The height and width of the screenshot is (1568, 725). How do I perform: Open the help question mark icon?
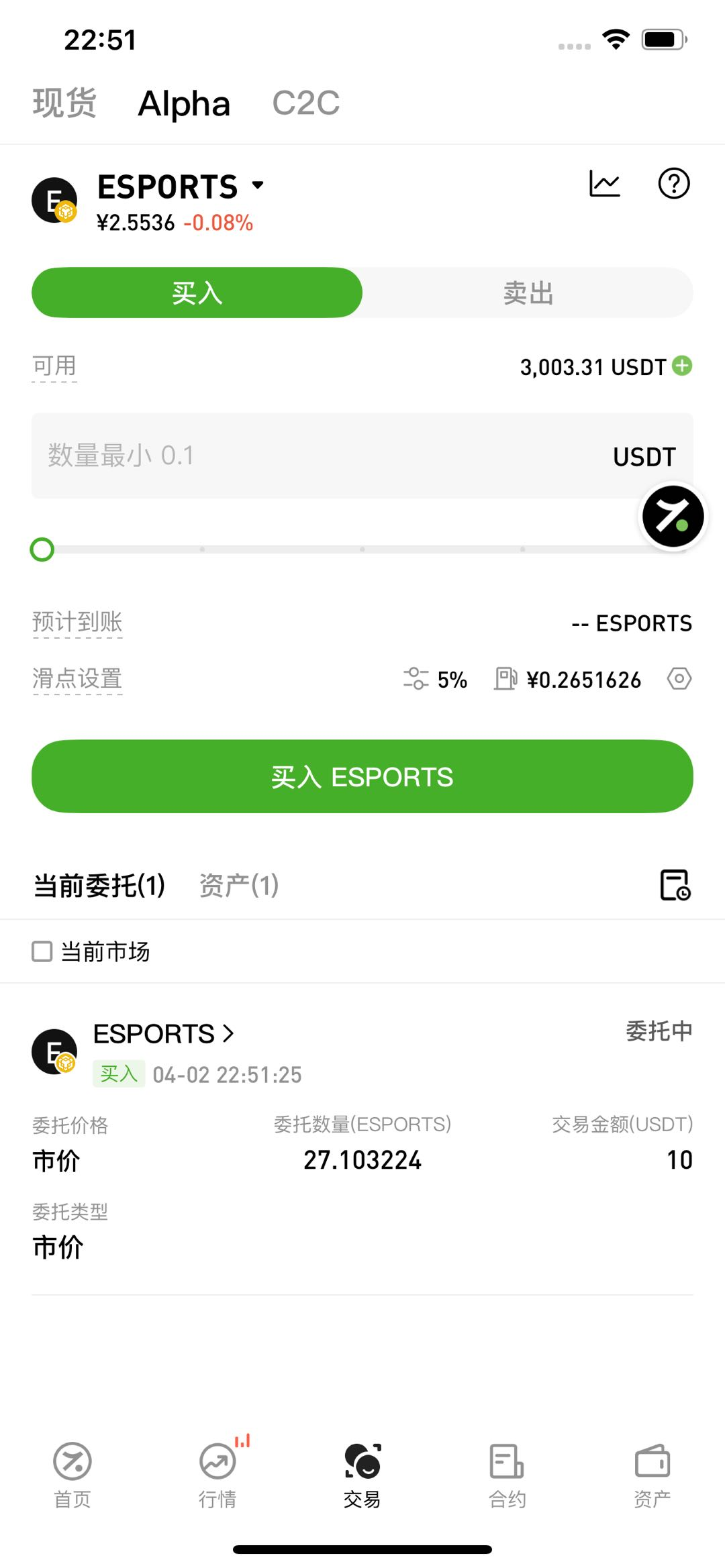[673, 184]
